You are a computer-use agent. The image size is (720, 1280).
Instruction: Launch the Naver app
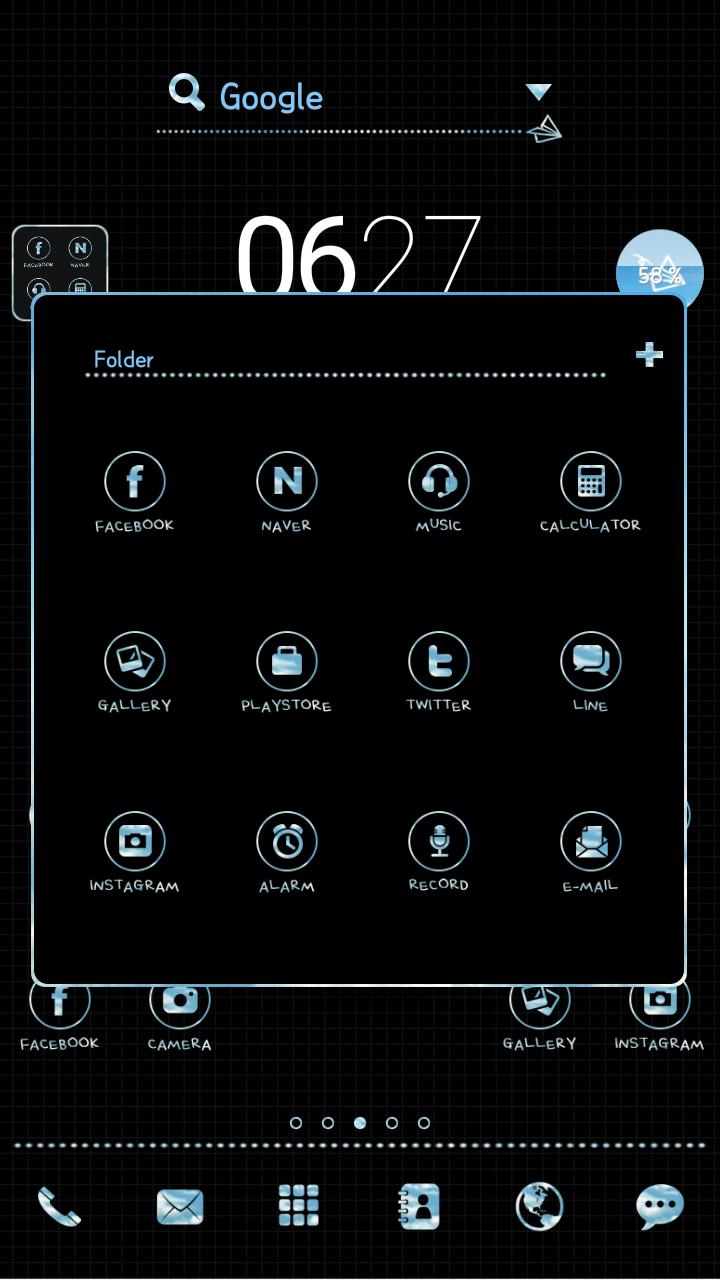(x=286, y=482)
